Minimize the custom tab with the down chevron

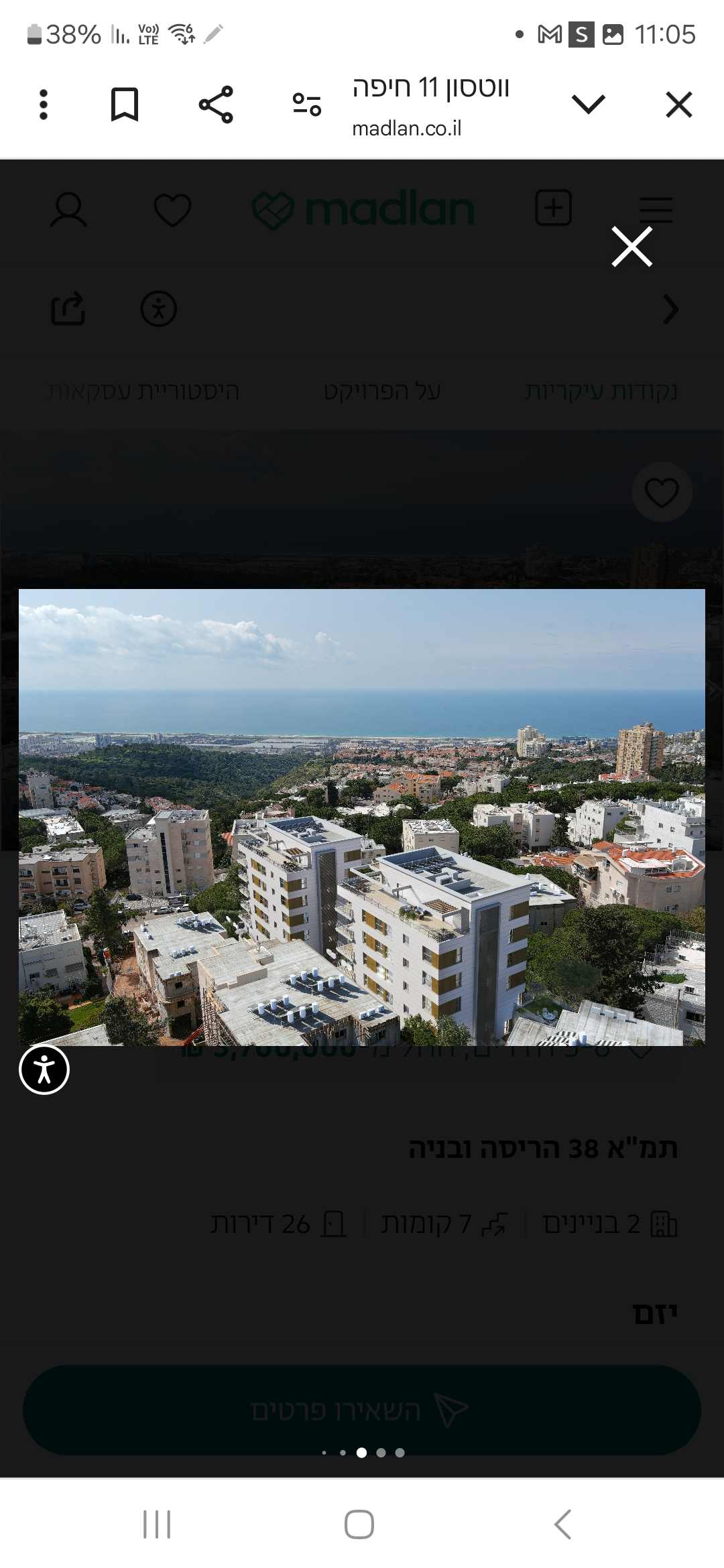589,105
